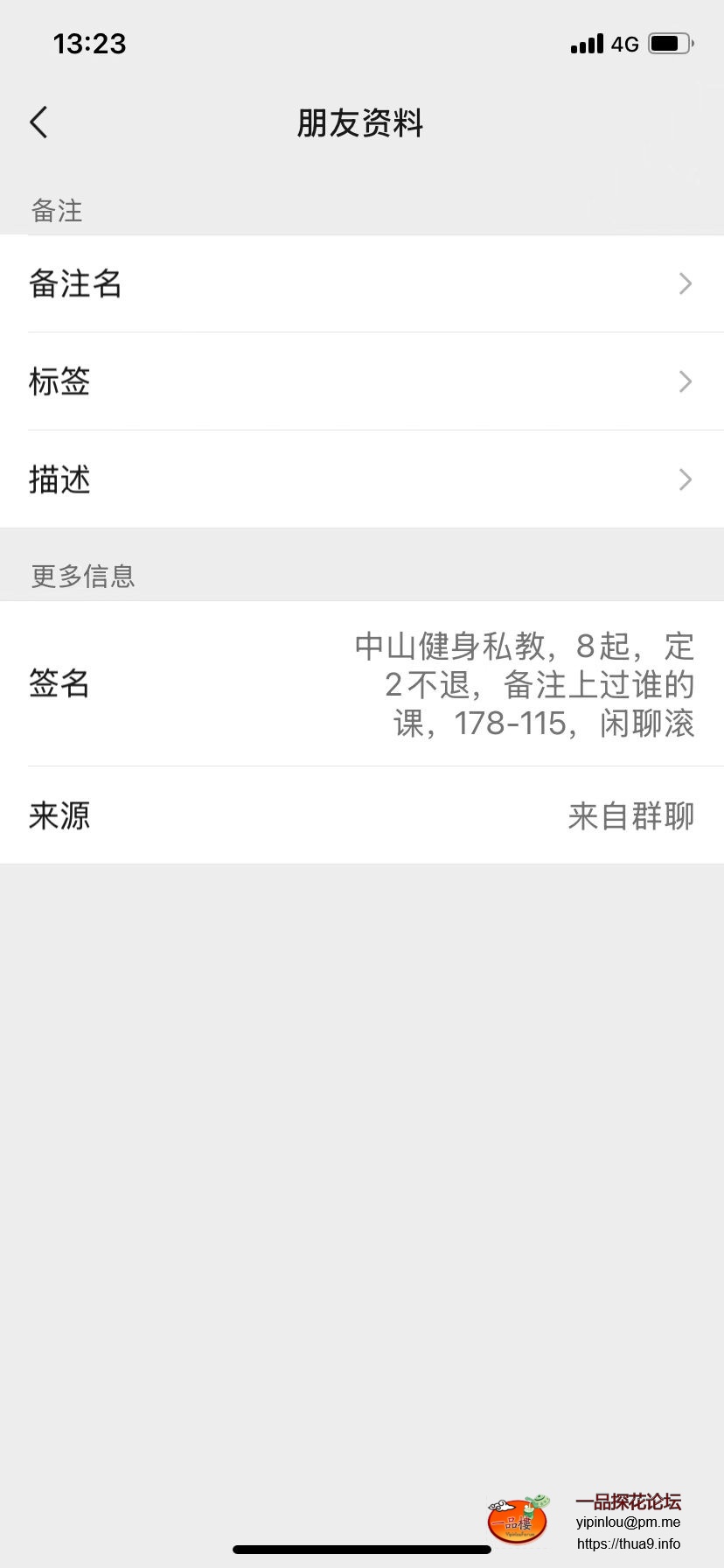Open the 描述 row
Image resolution: width=724 pixels, height=1568 pixels.
click(362, 479)
